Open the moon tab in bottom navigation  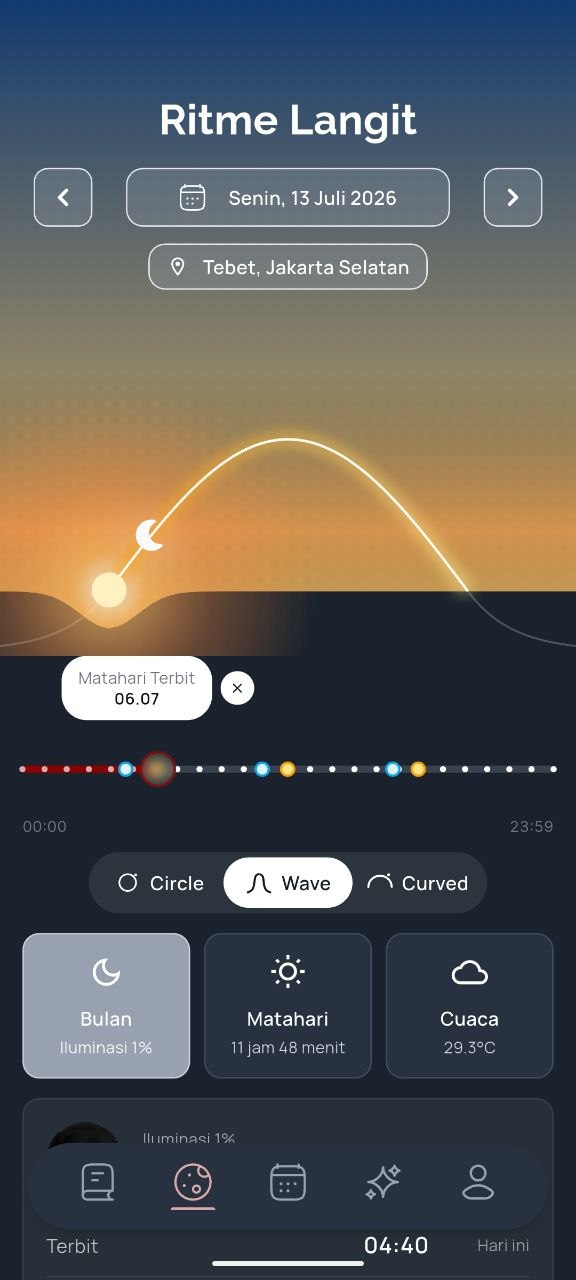coord(193,1183)
